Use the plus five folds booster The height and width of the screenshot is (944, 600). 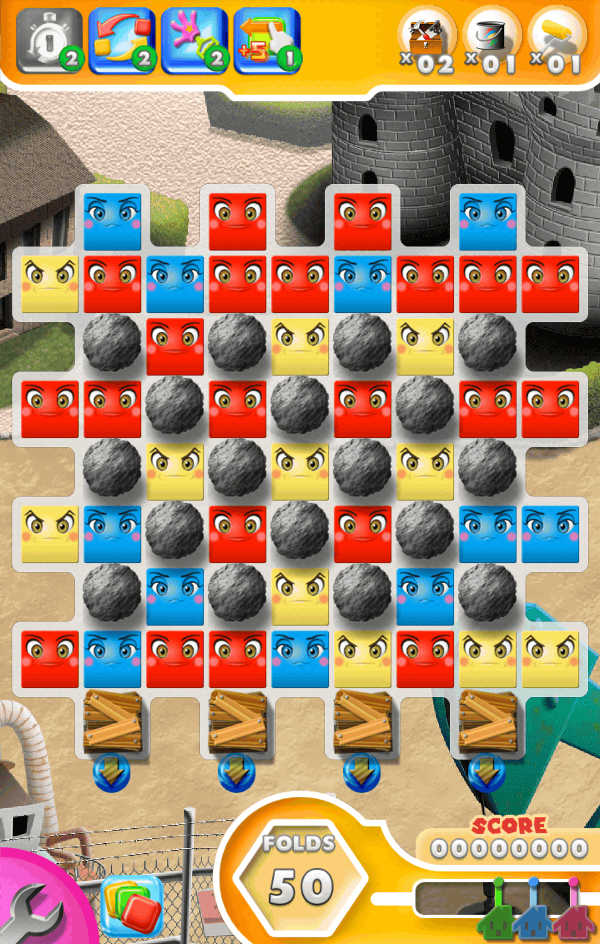(266, 40)
